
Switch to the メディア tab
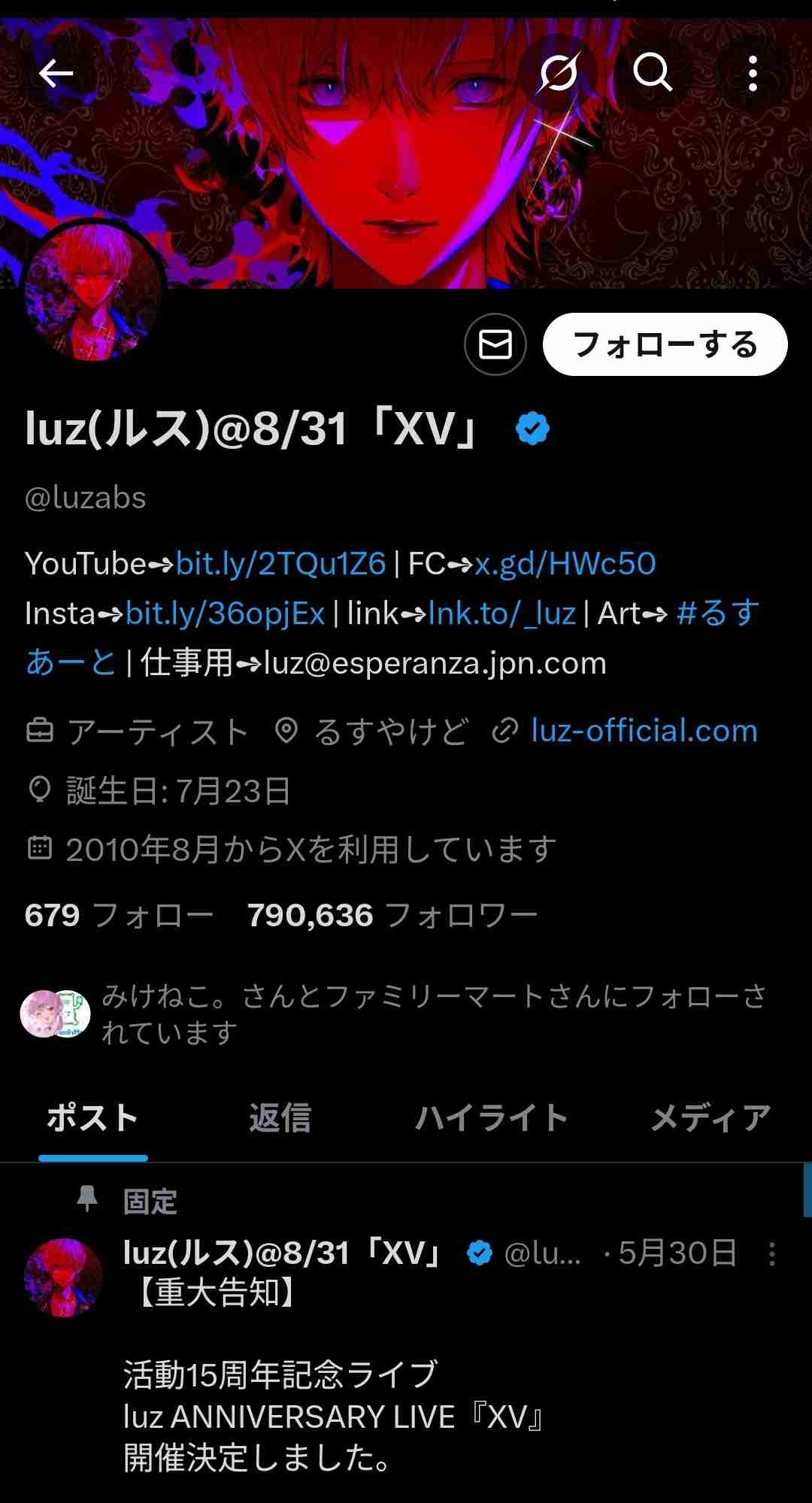710,1118
